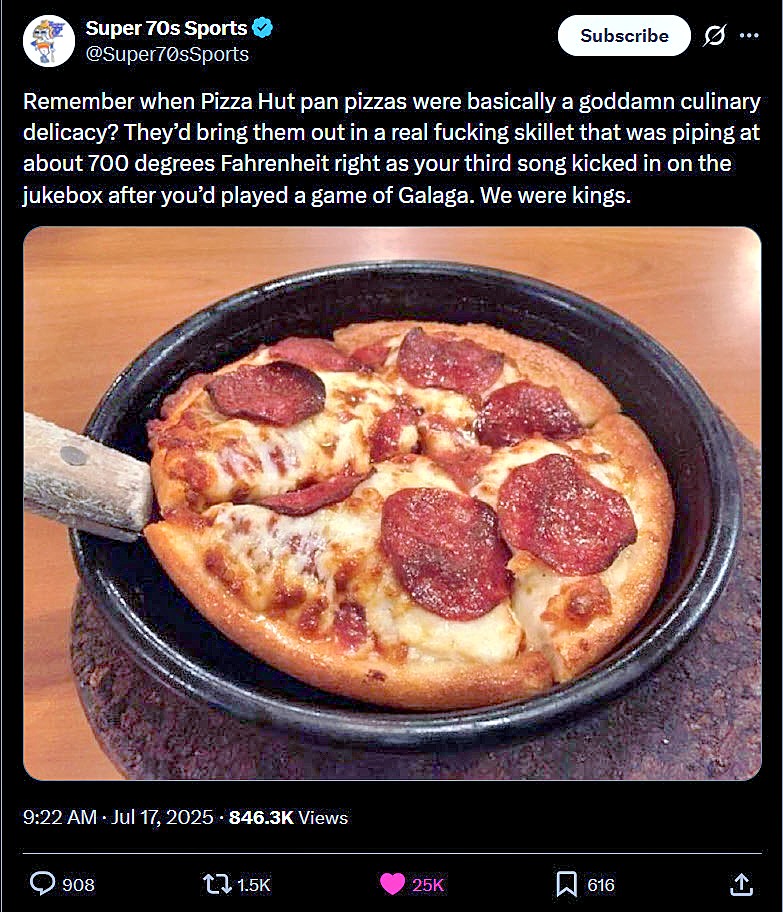The width and height of the screenshot is (783, 912).
Task: Open the Grok icon beside Subscribe
Action: tap(714, 36)
